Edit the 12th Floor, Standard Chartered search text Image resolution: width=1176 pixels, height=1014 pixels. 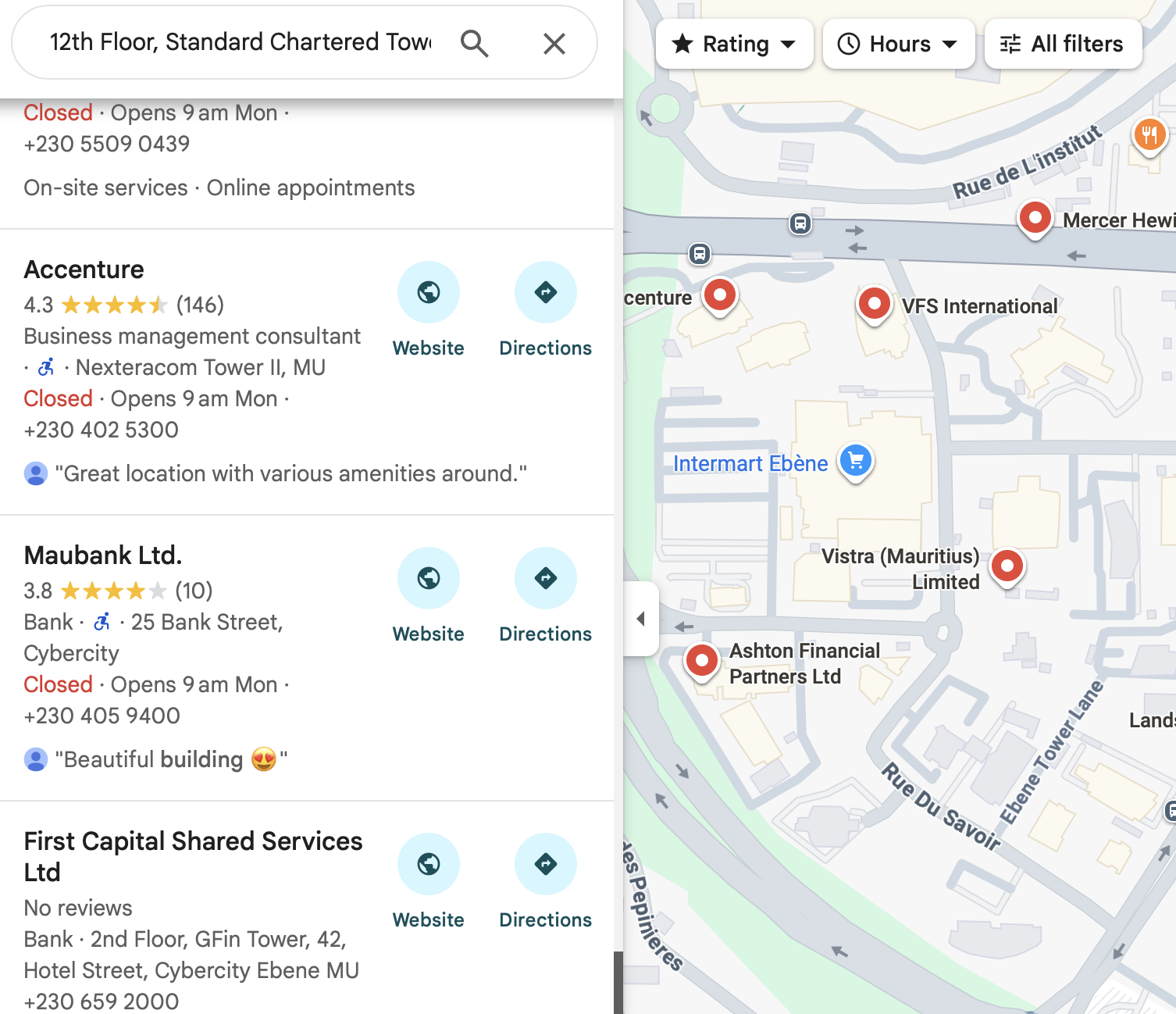241,42
